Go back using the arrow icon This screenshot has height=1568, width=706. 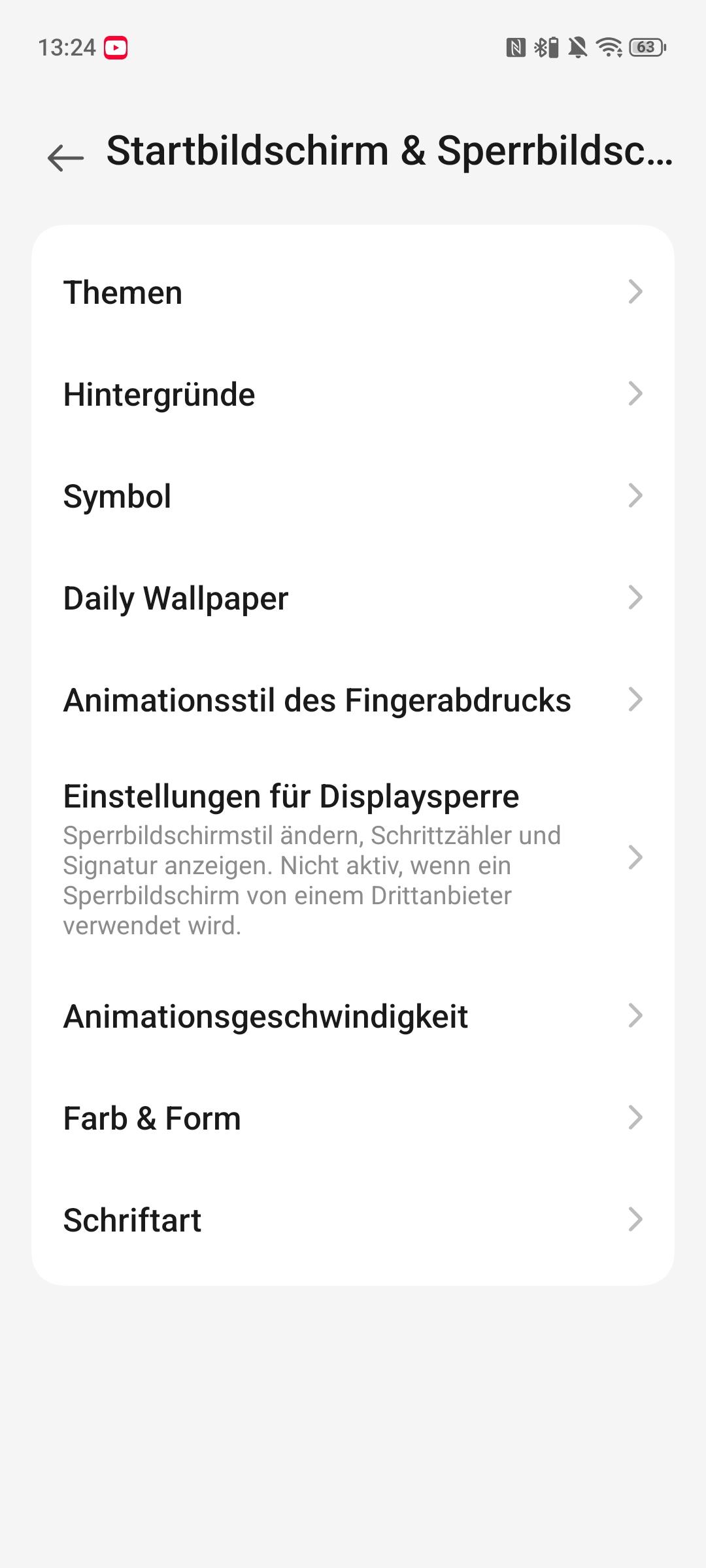[65, 157]
